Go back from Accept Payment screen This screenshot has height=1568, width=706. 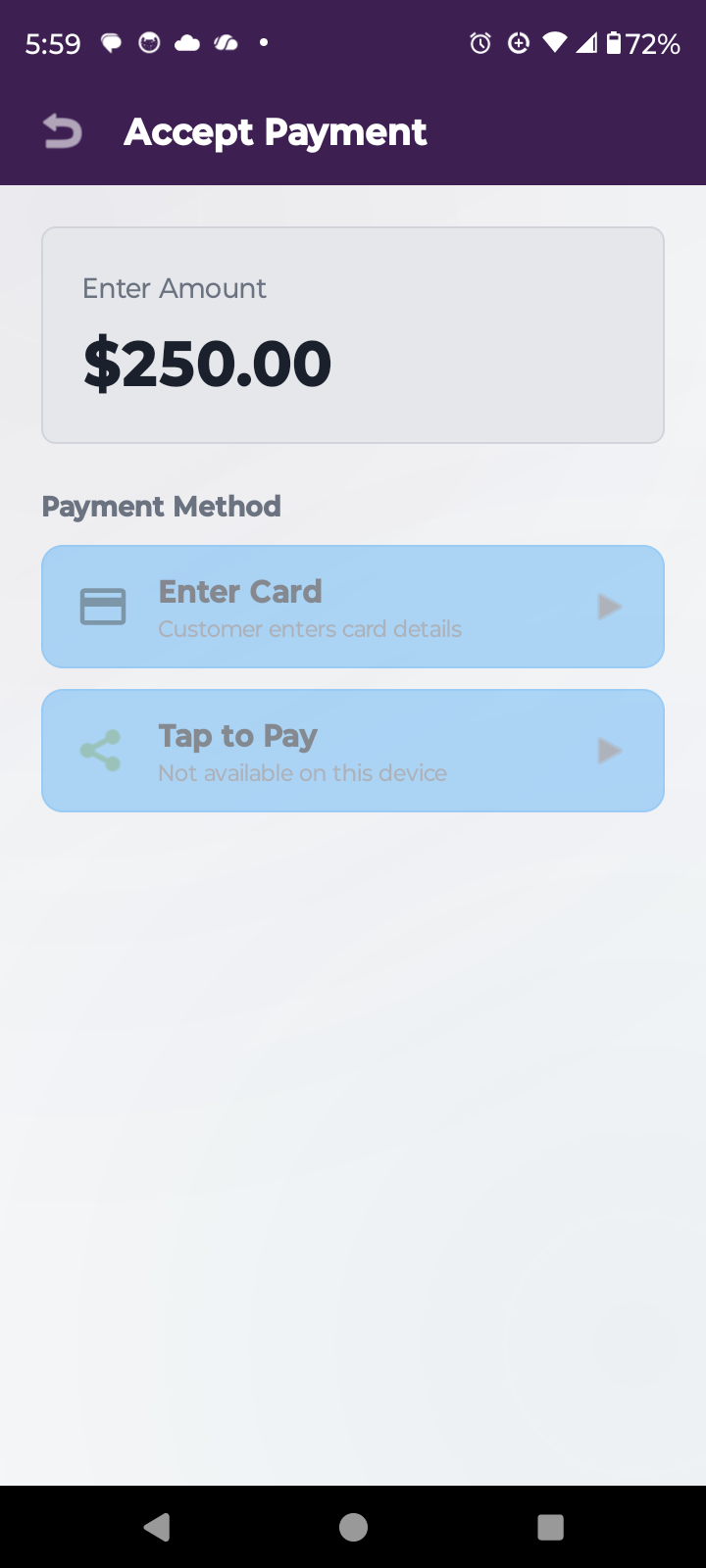tap(63, 131)
